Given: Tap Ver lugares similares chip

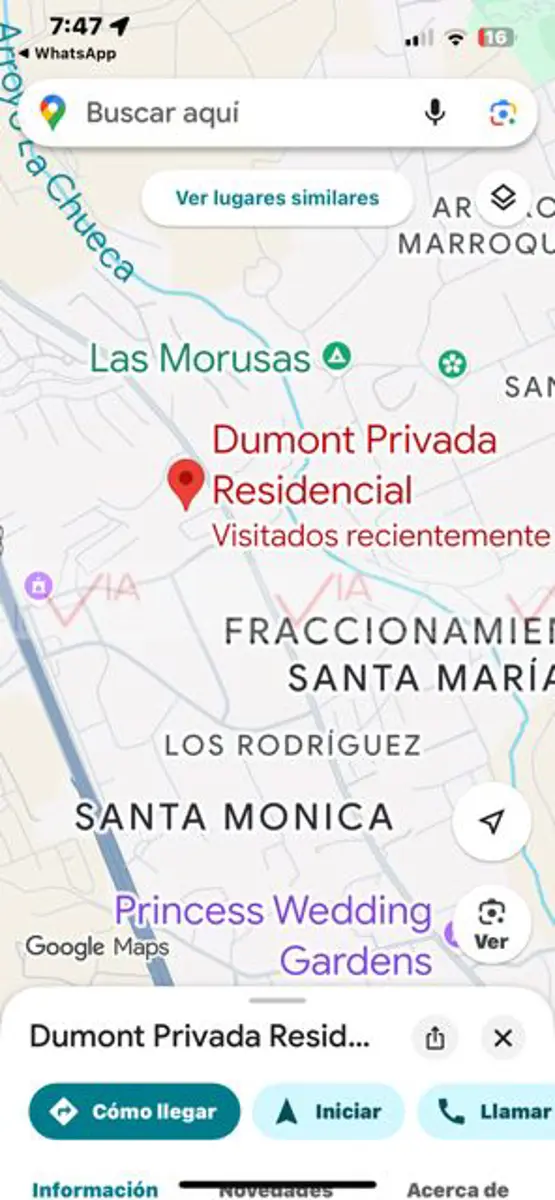Looking at the screenshot, I should tap(277, 198).
